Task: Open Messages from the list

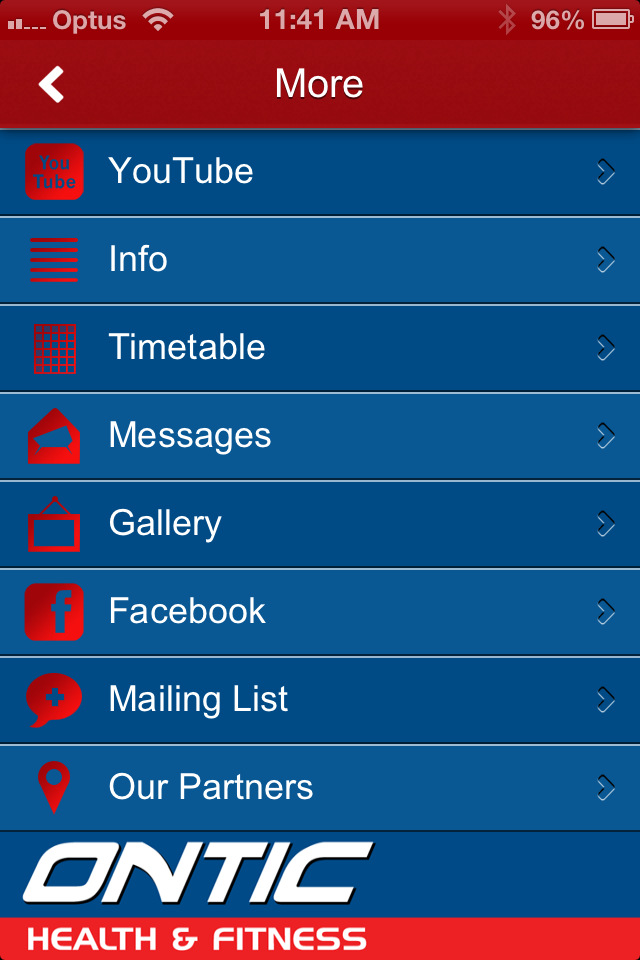Action: pos(320,436)
